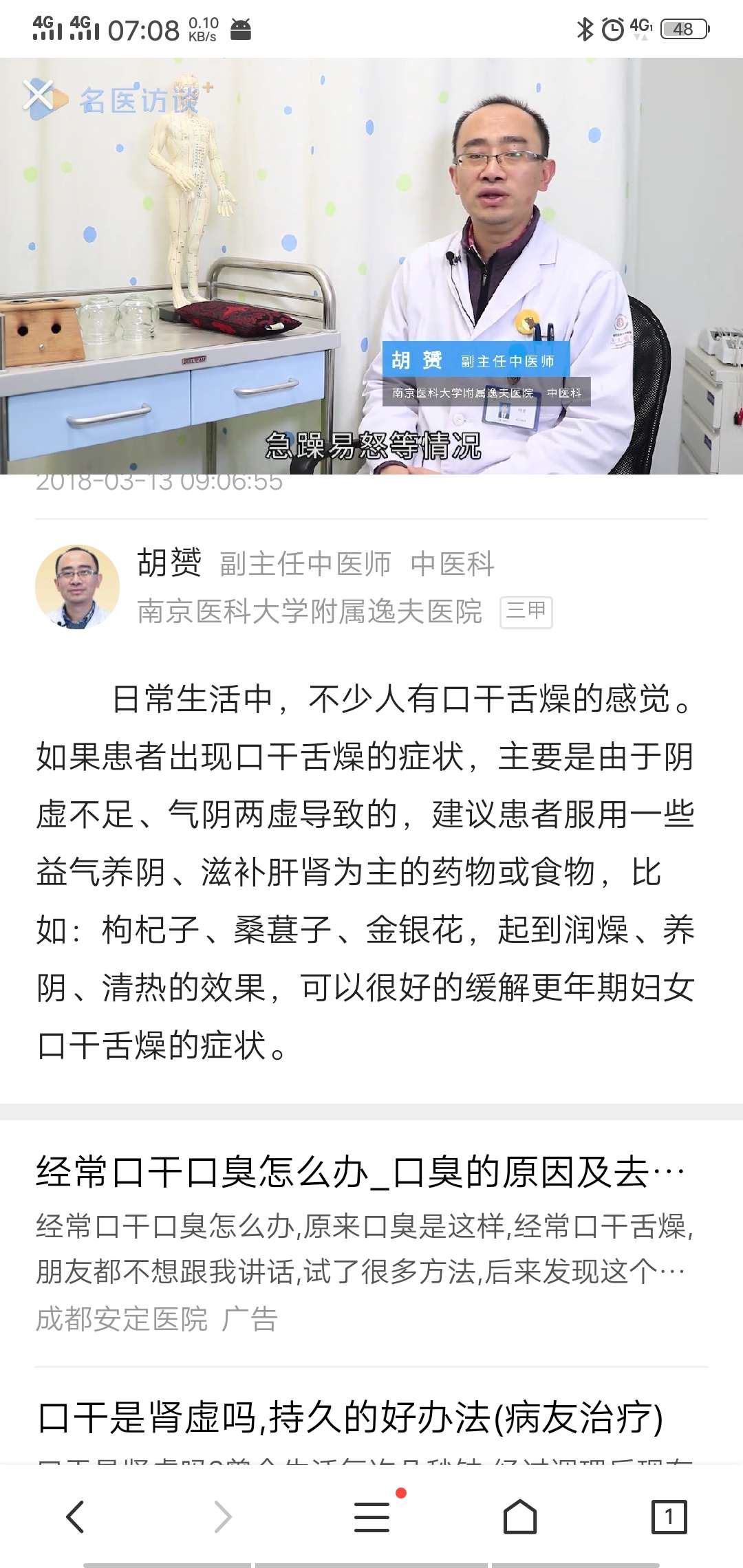Open the browser menu with the red dot
Image resolution: width=743 pixels, height=1568 pixels.
tap(371, 1516)
